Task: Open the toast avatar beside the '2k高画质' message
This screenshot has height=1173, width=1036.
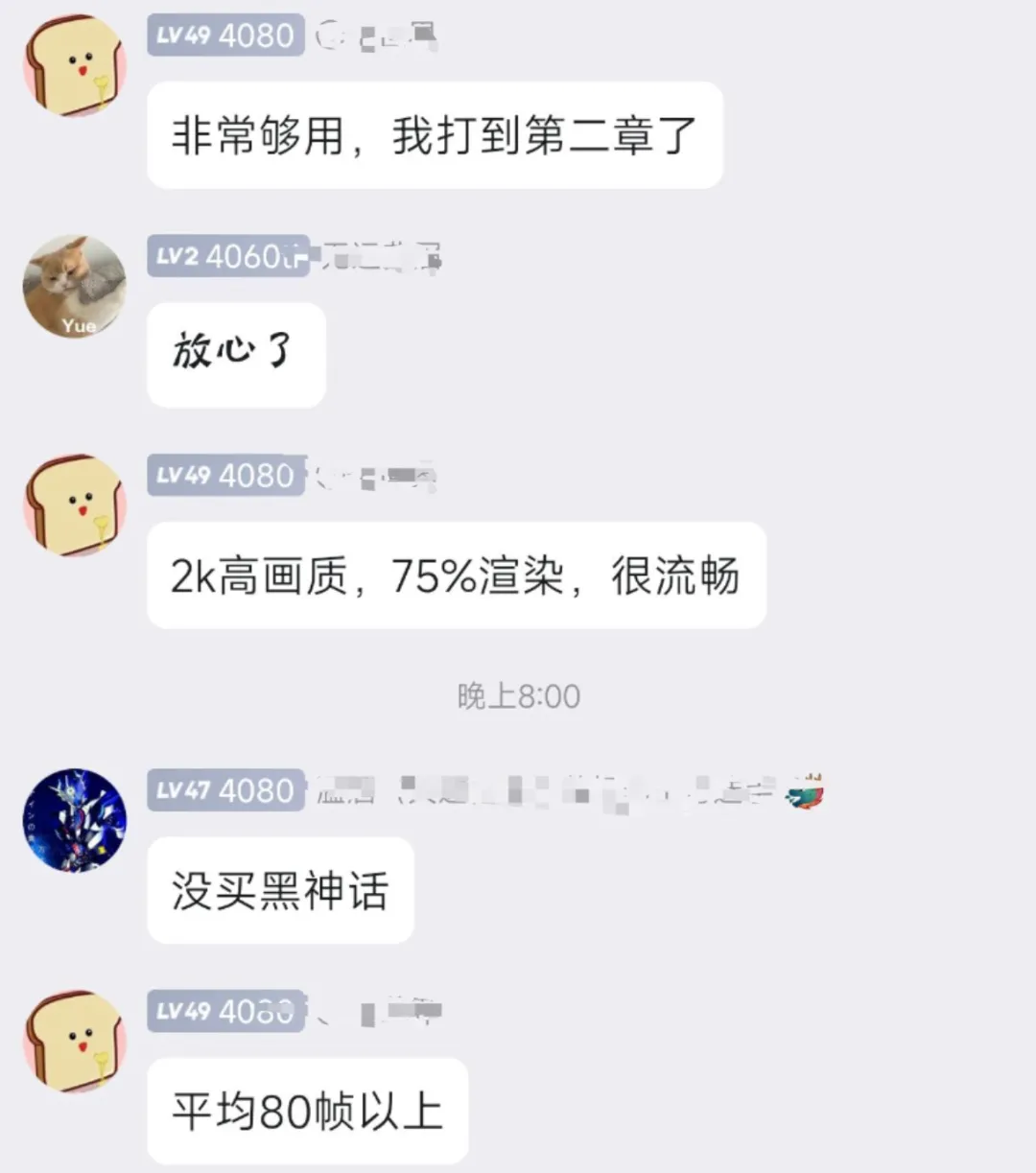Action: pos(75,506)
